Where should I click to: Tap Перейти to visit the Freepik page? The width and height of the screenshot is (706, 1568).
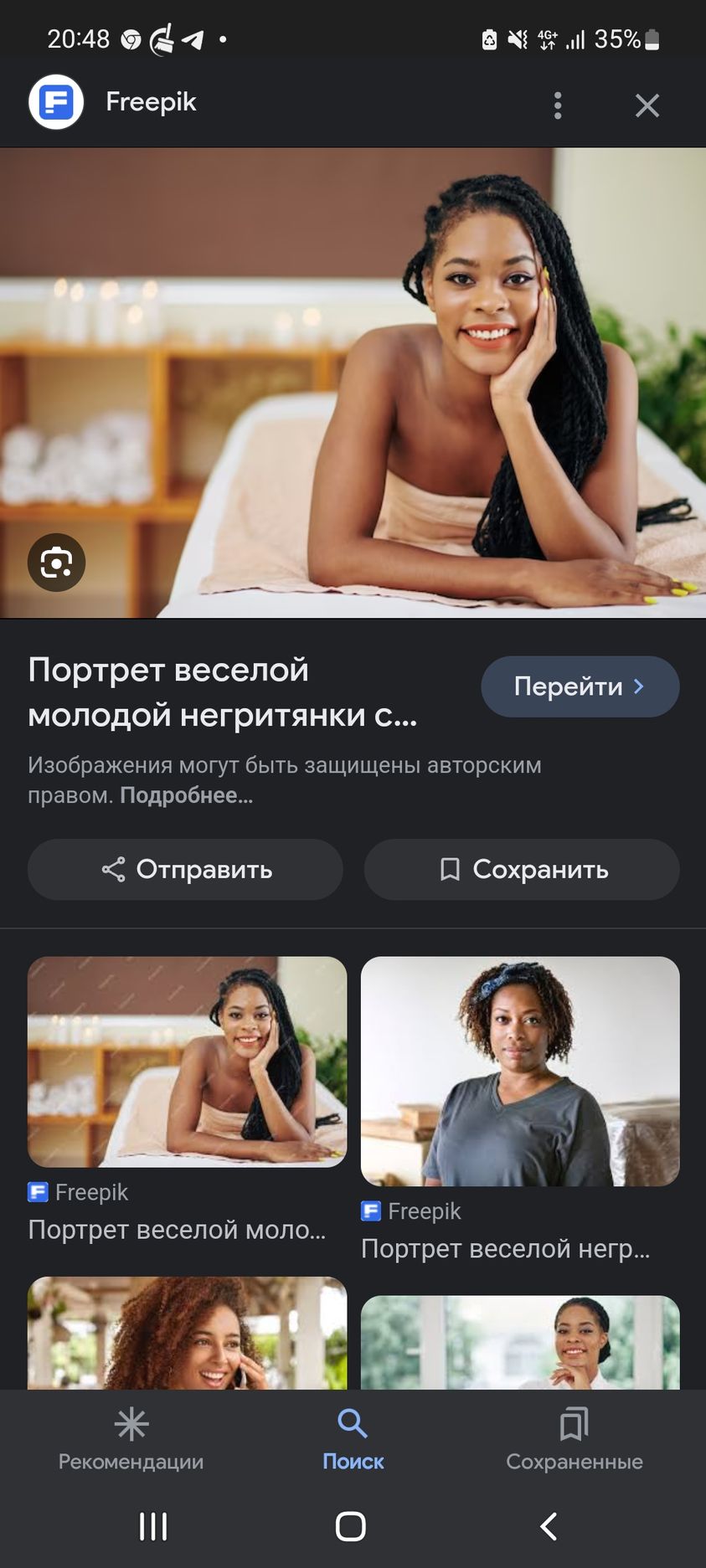(x=580, y=686)
